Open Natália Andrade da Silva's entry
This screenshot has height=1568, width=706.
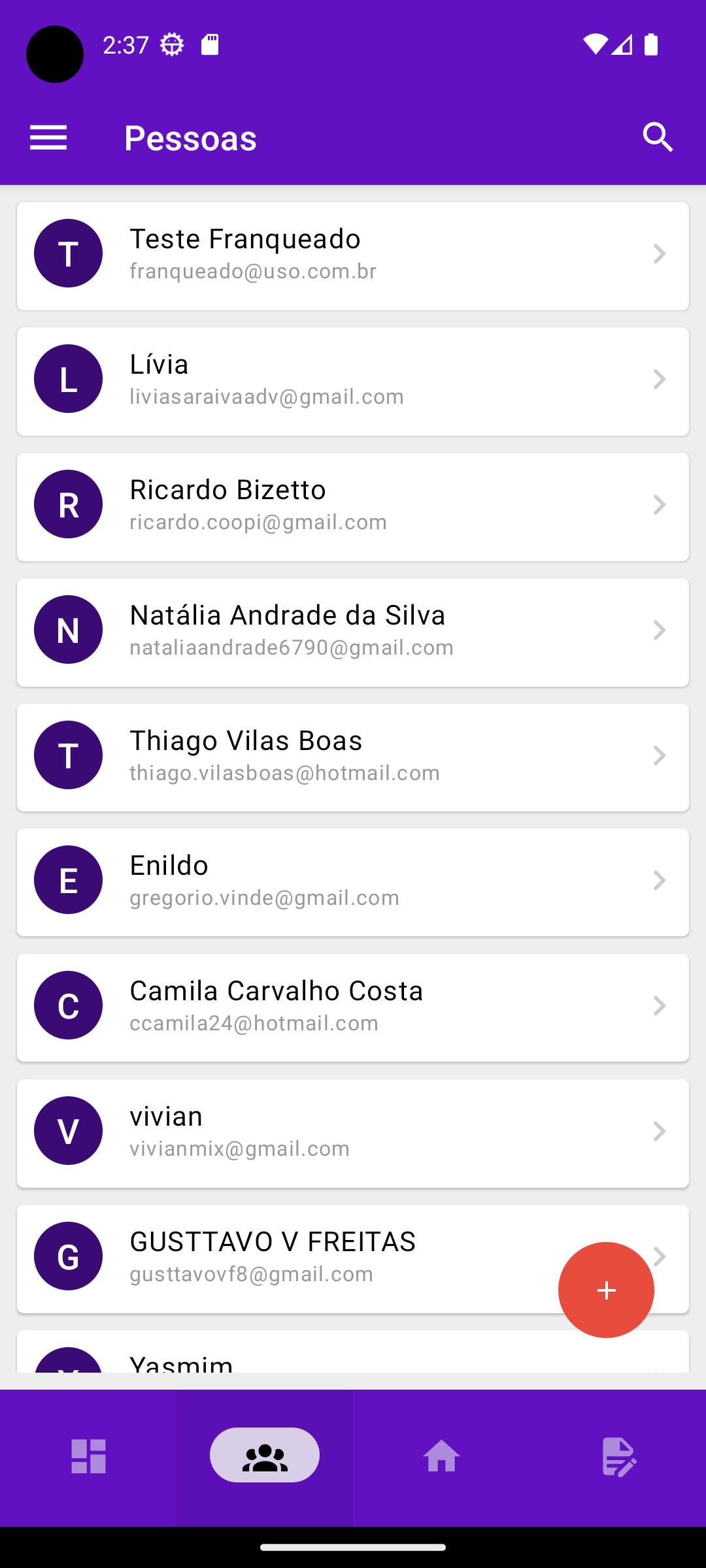(x=353, y=632)
